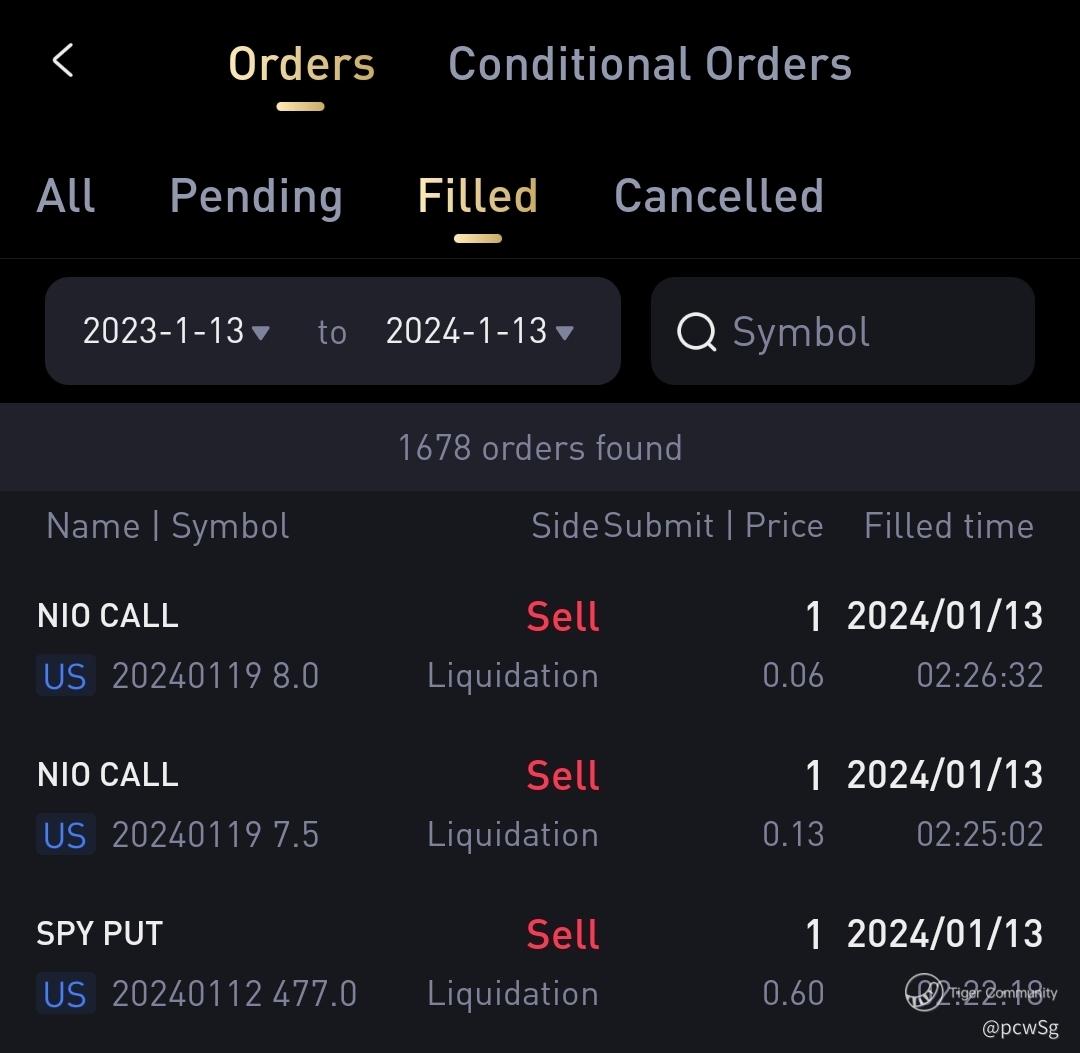Tap the Symbol search field

(x=842, y=331)
